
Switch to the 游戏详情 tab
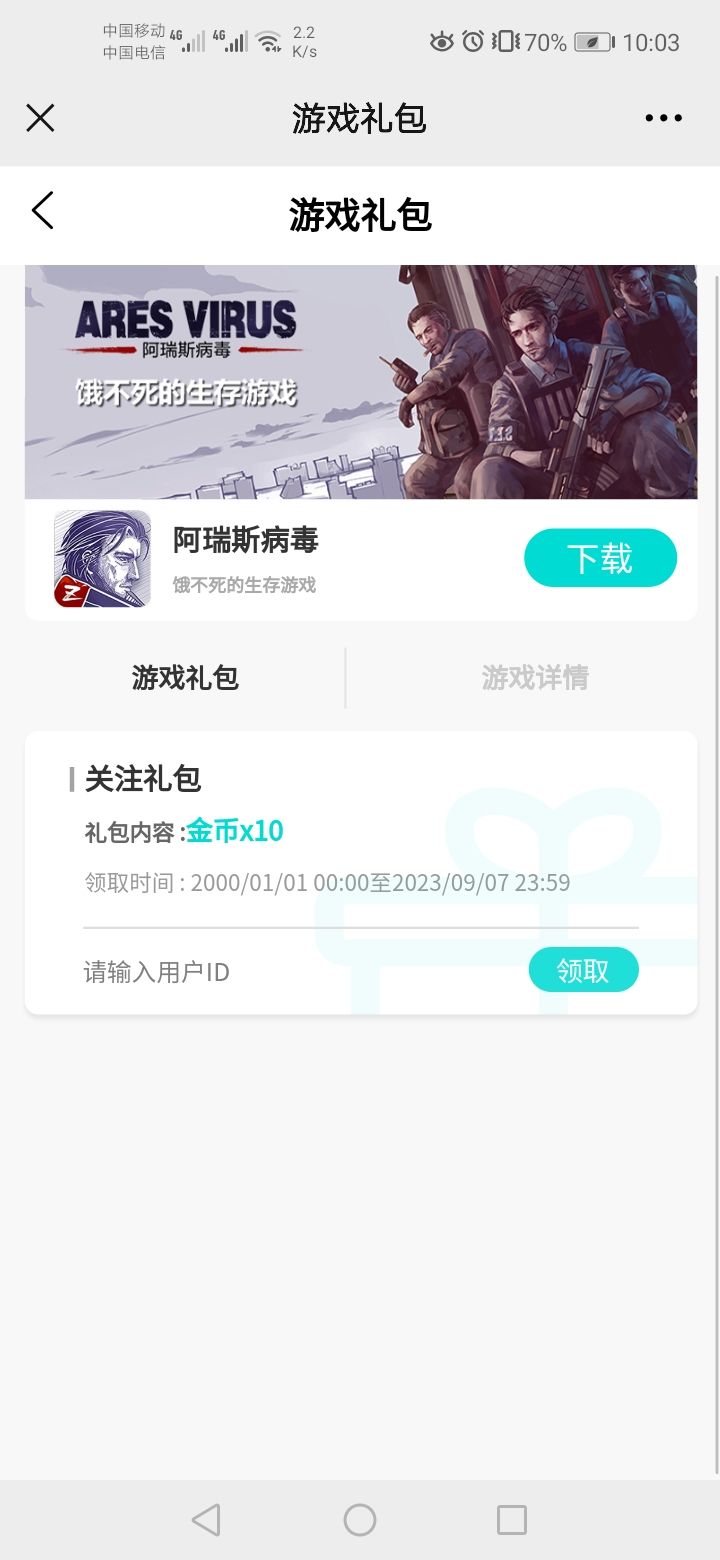(535, 678)
